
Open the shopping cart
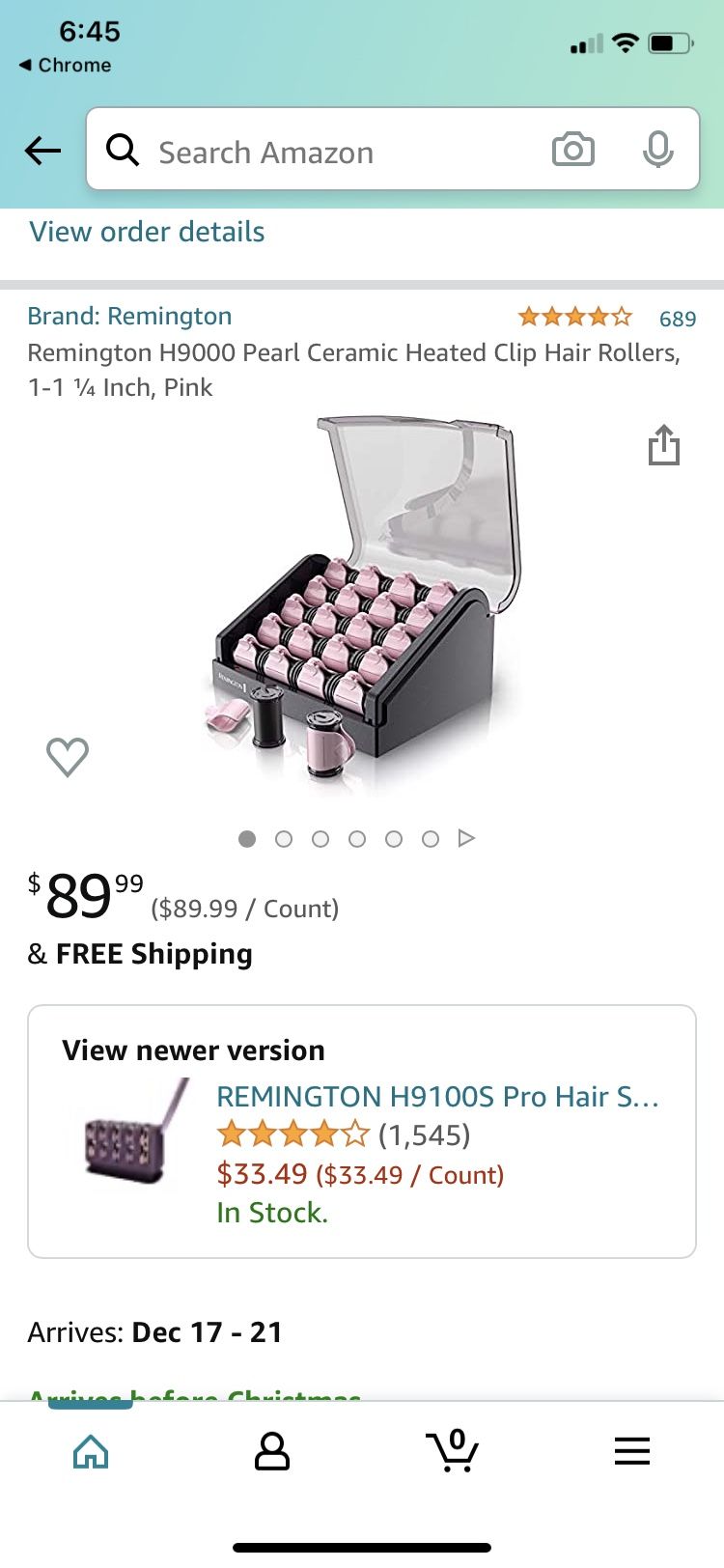[x=452, y=1450]
